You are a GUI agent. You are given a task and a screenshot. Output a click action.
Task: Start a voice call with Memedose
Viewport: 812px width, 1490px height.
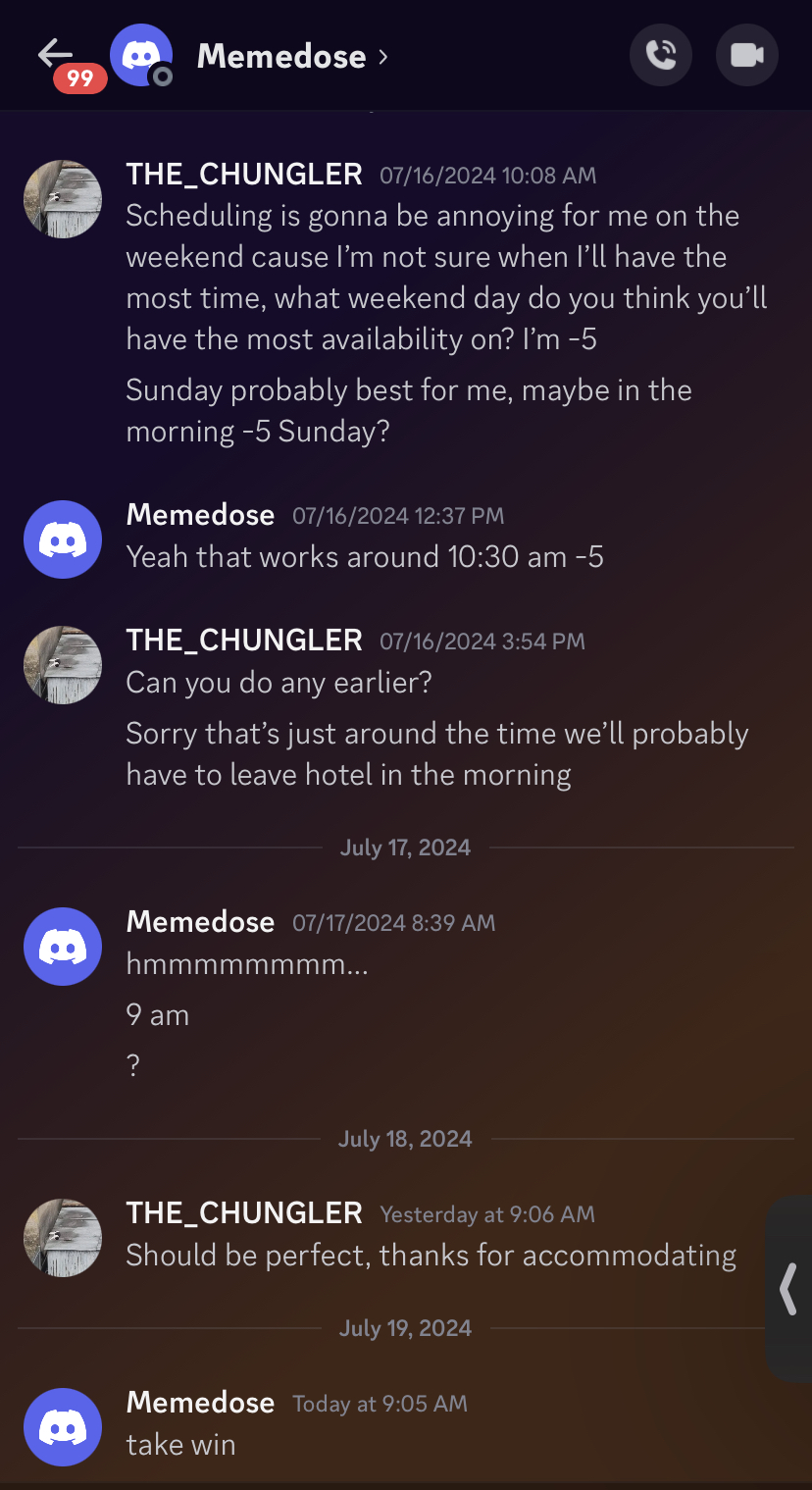661,55
